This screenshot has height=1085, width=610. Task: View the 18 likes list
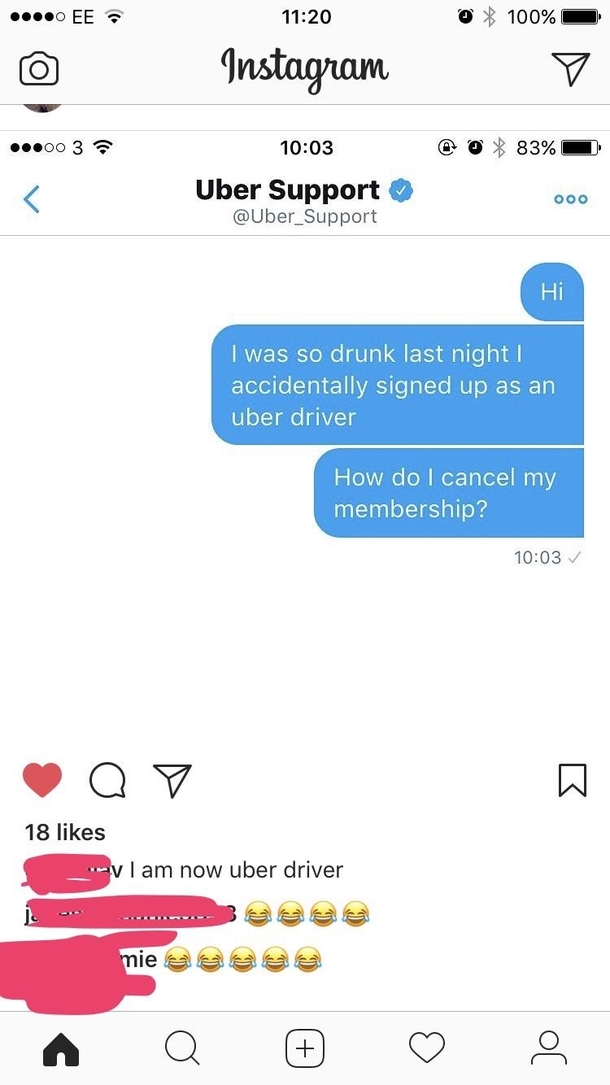tap(65, 832)
